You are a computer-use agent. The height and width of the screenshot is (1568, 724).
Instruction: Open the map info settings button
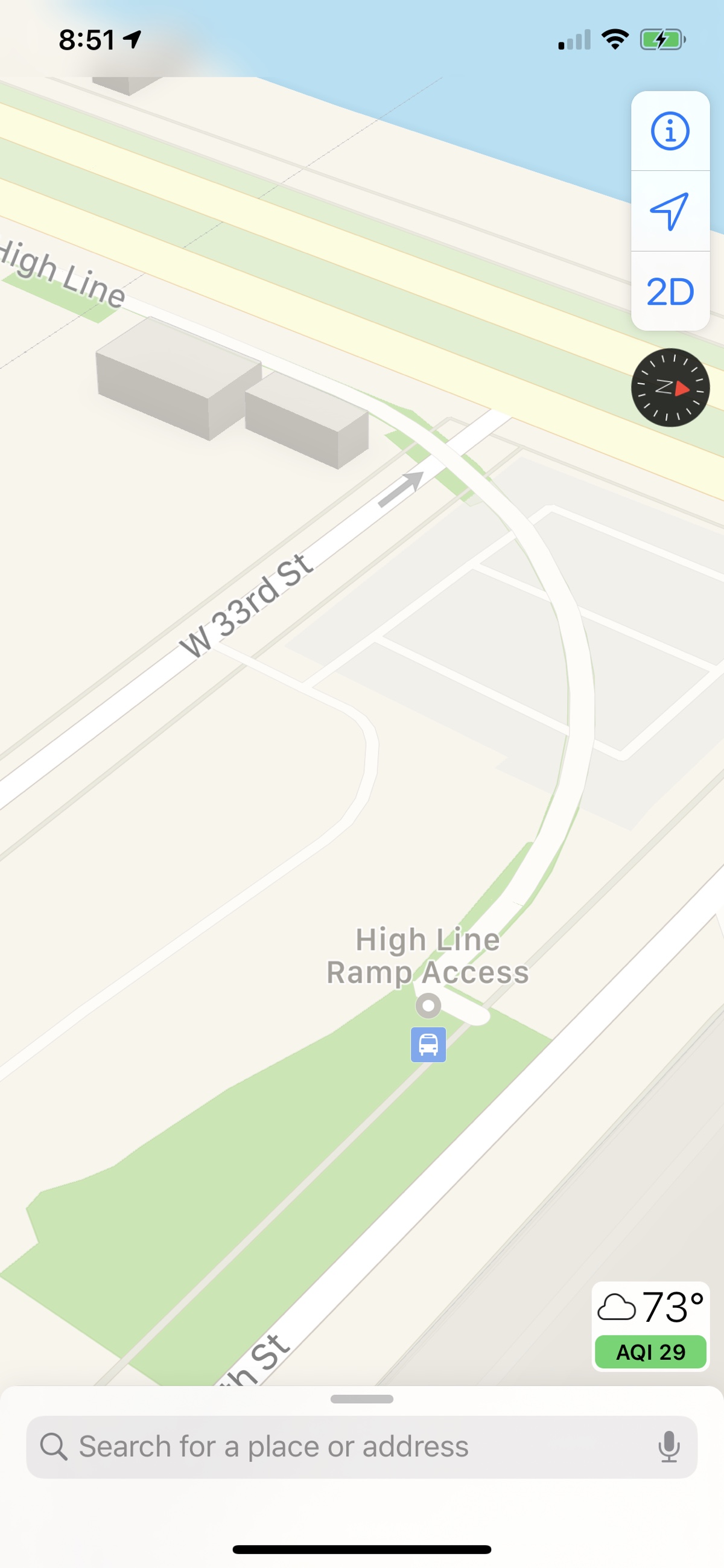pos(670,131)
